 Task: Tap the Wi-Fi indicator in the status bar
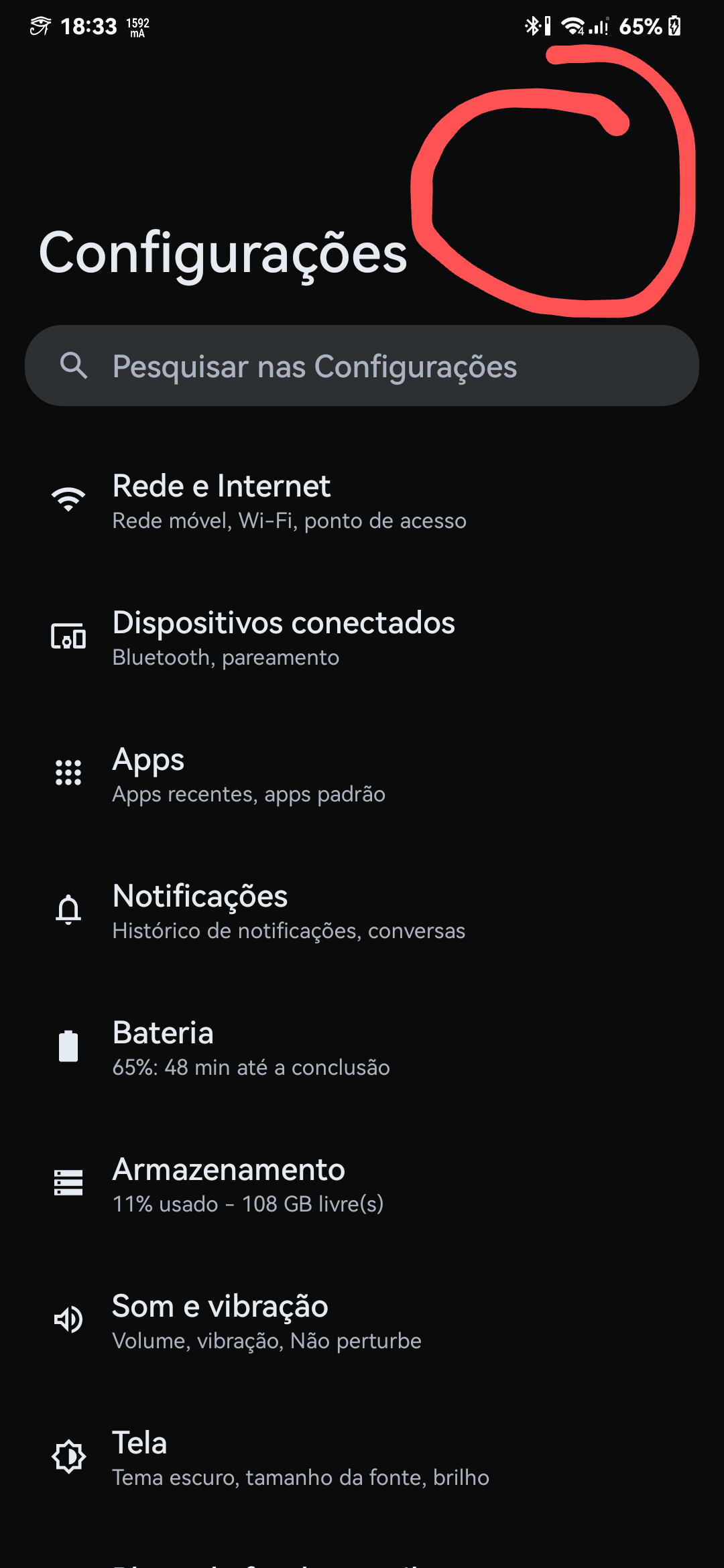tap(574, 25)
